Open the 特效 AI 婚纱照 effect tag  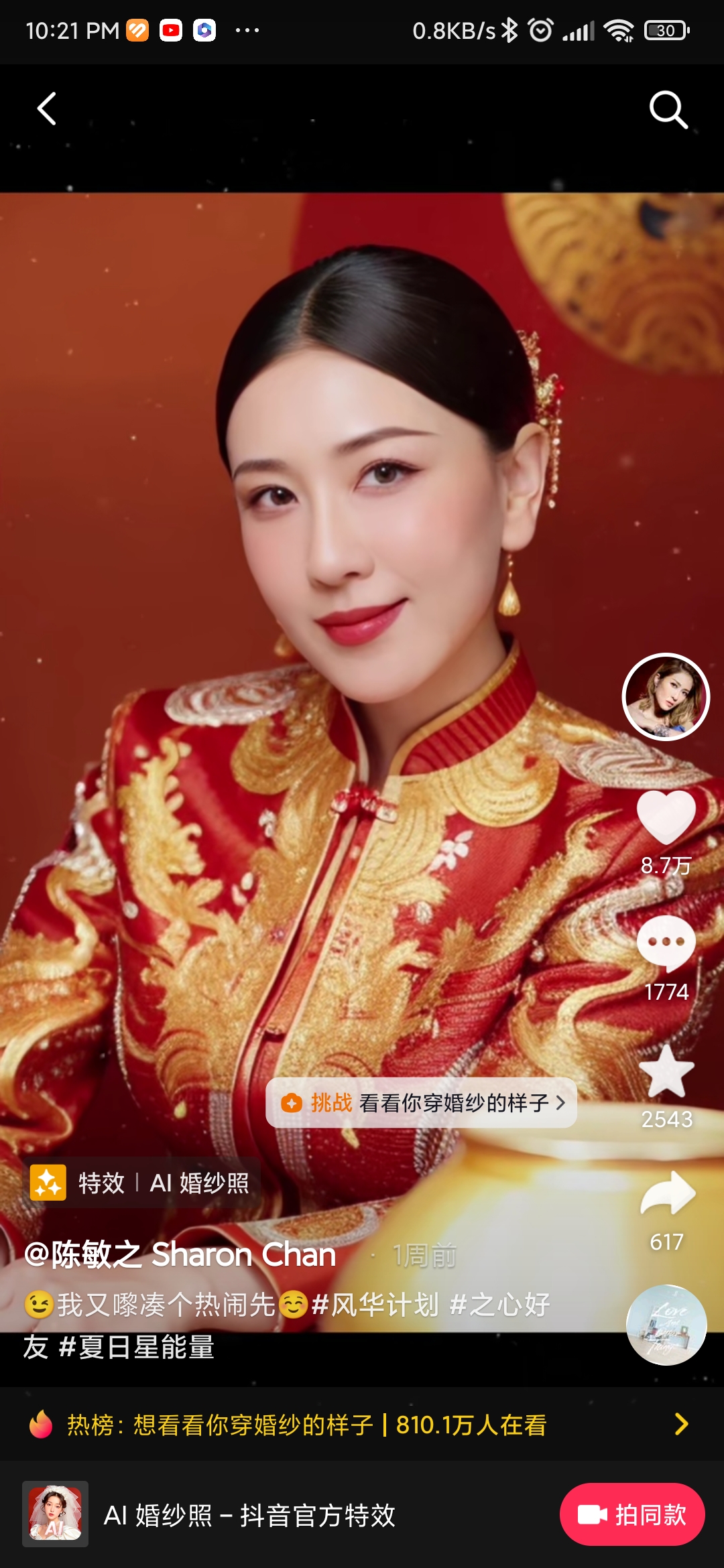[141, 1183]
